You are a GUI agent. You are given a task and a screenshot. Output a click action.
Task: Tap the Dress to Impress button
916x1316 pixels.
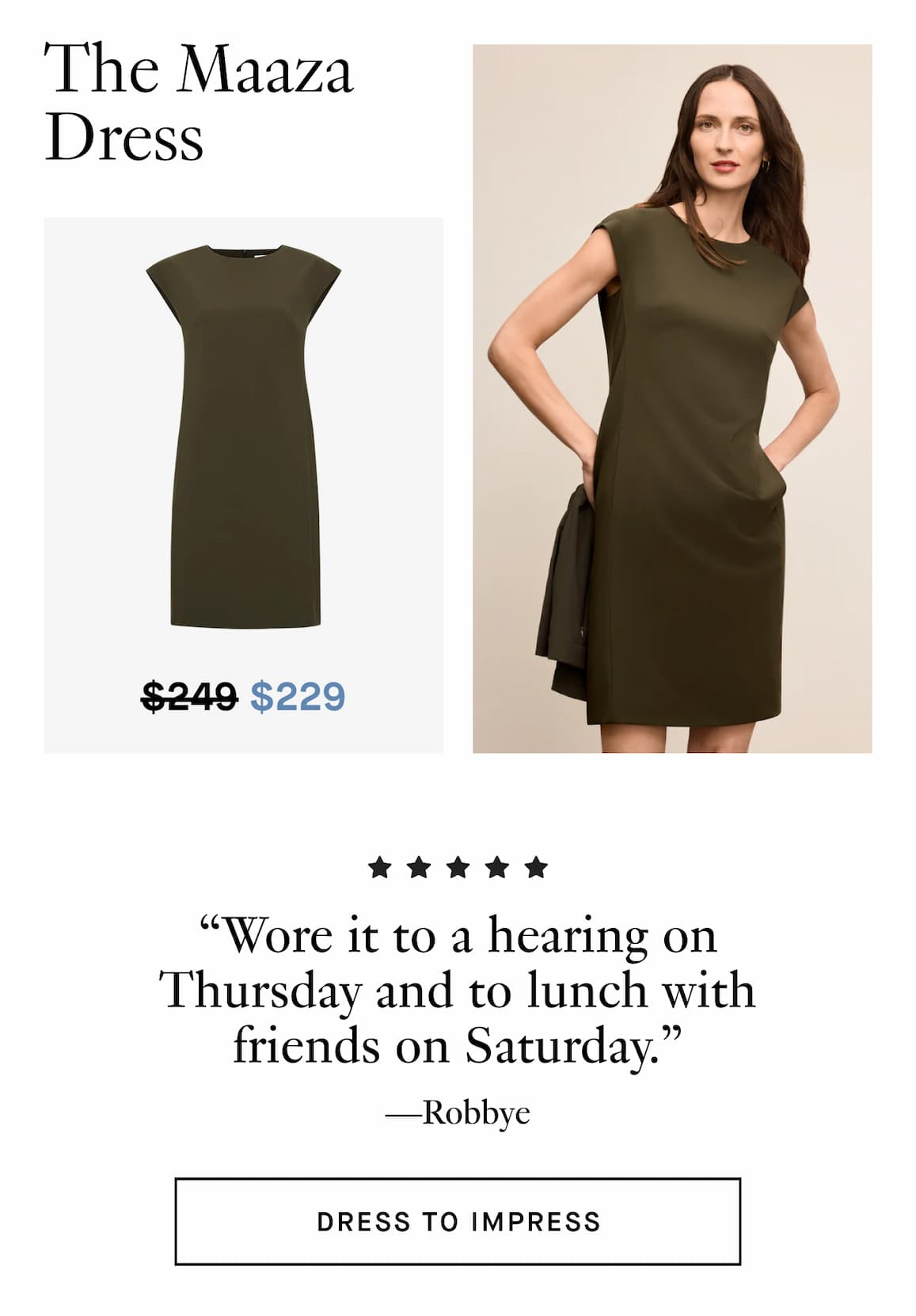tap(458, 1221)
